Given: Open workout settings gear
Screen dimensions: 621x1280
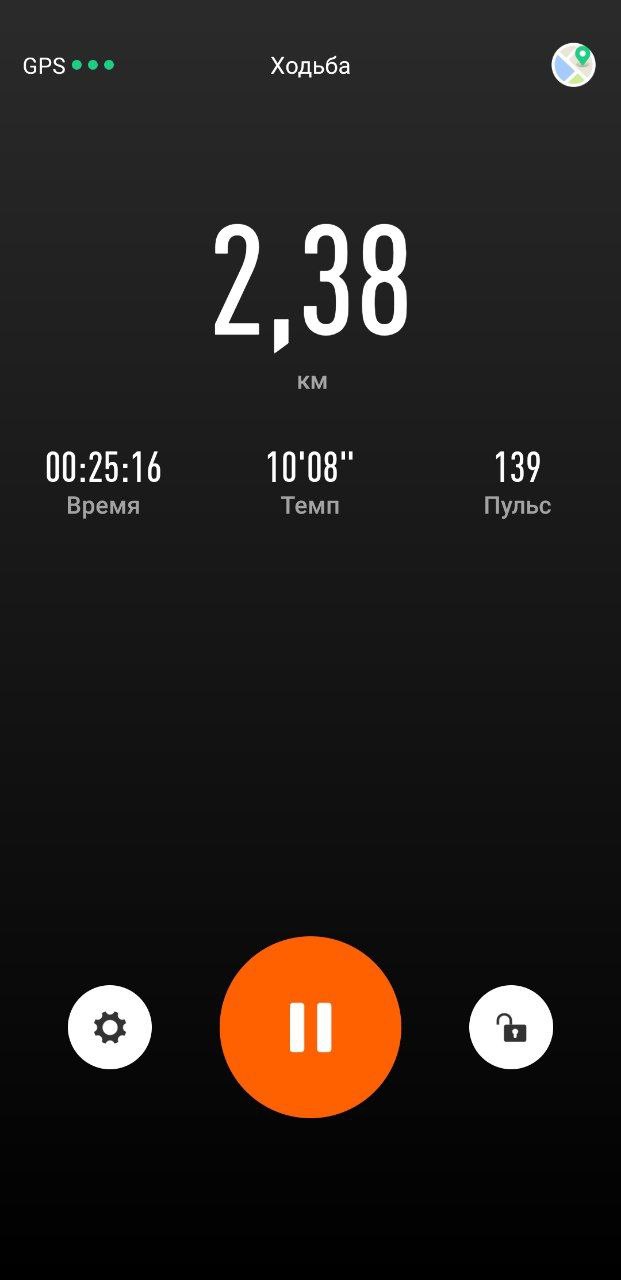Looking at the screenshot, I should coord(110,1027).
